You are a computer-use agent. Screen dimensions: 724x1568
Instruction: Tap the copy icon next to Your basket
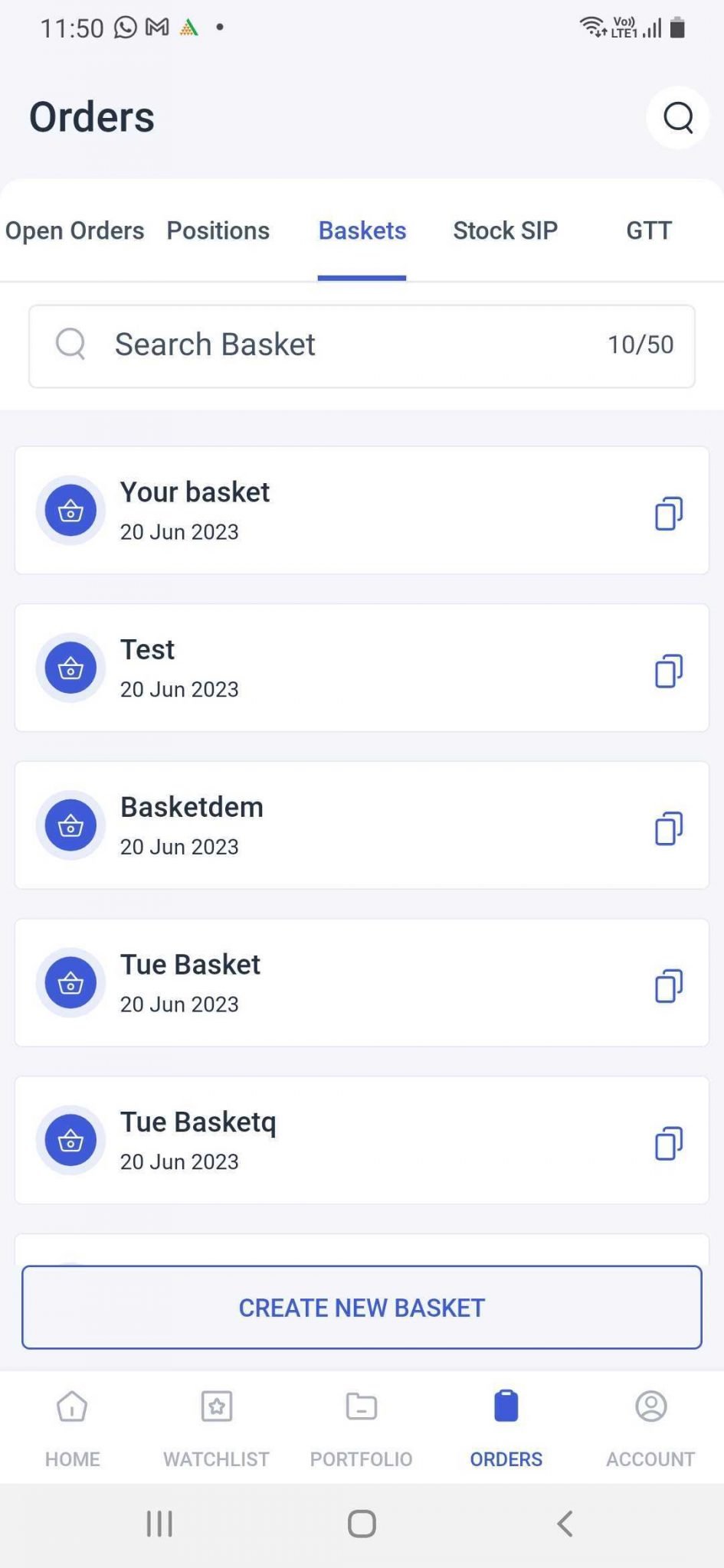coord(668,513)
